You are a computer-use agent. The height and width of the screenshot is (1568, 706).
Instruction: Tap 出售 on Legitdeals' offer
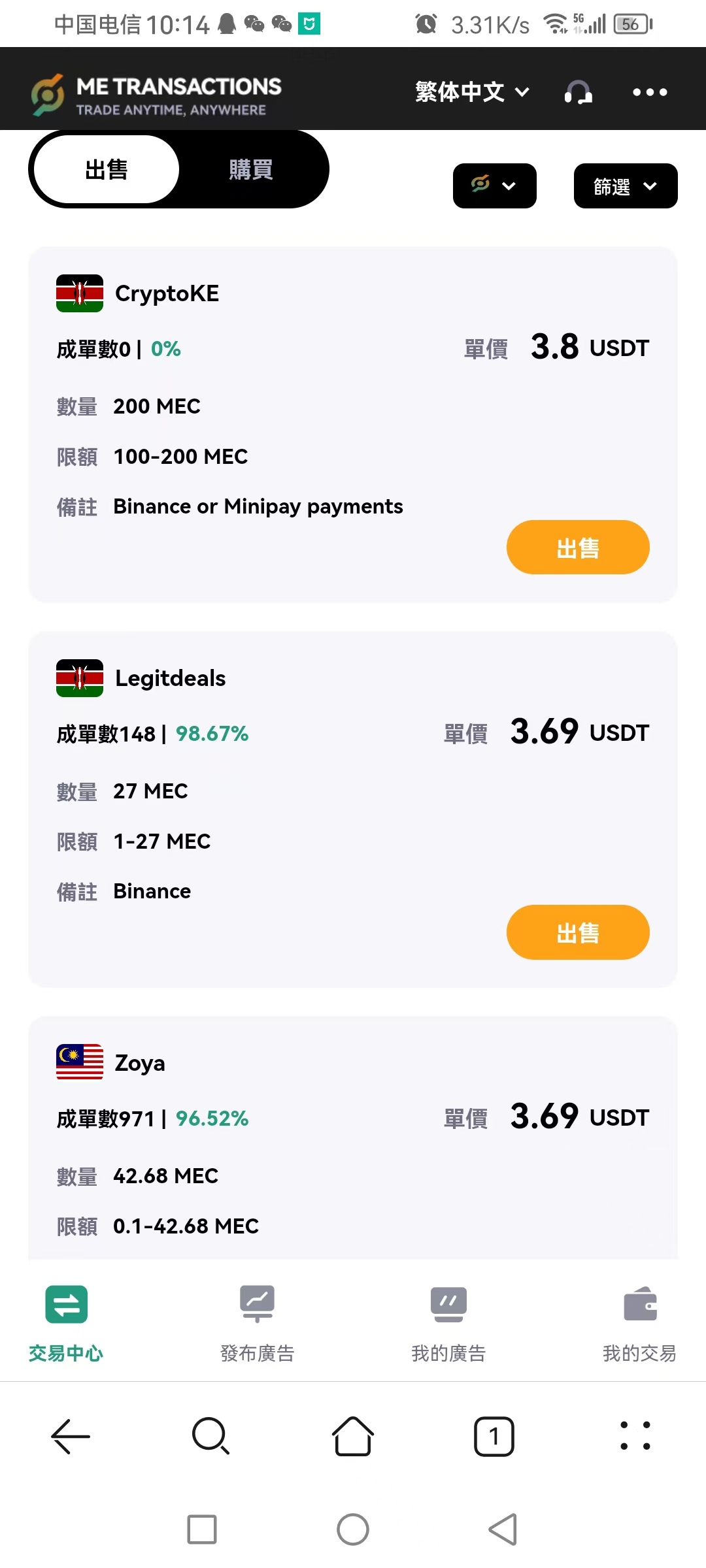pyautogui.click(x=578, y=932)
